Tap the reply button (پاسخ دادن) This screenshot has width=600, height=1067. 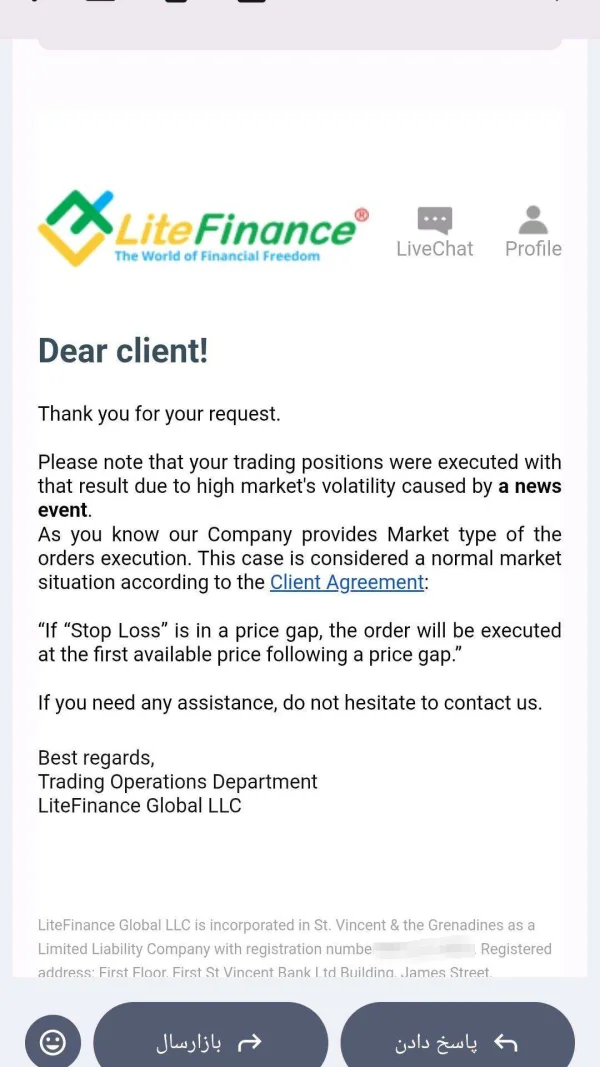click(x=457, y=1041)
